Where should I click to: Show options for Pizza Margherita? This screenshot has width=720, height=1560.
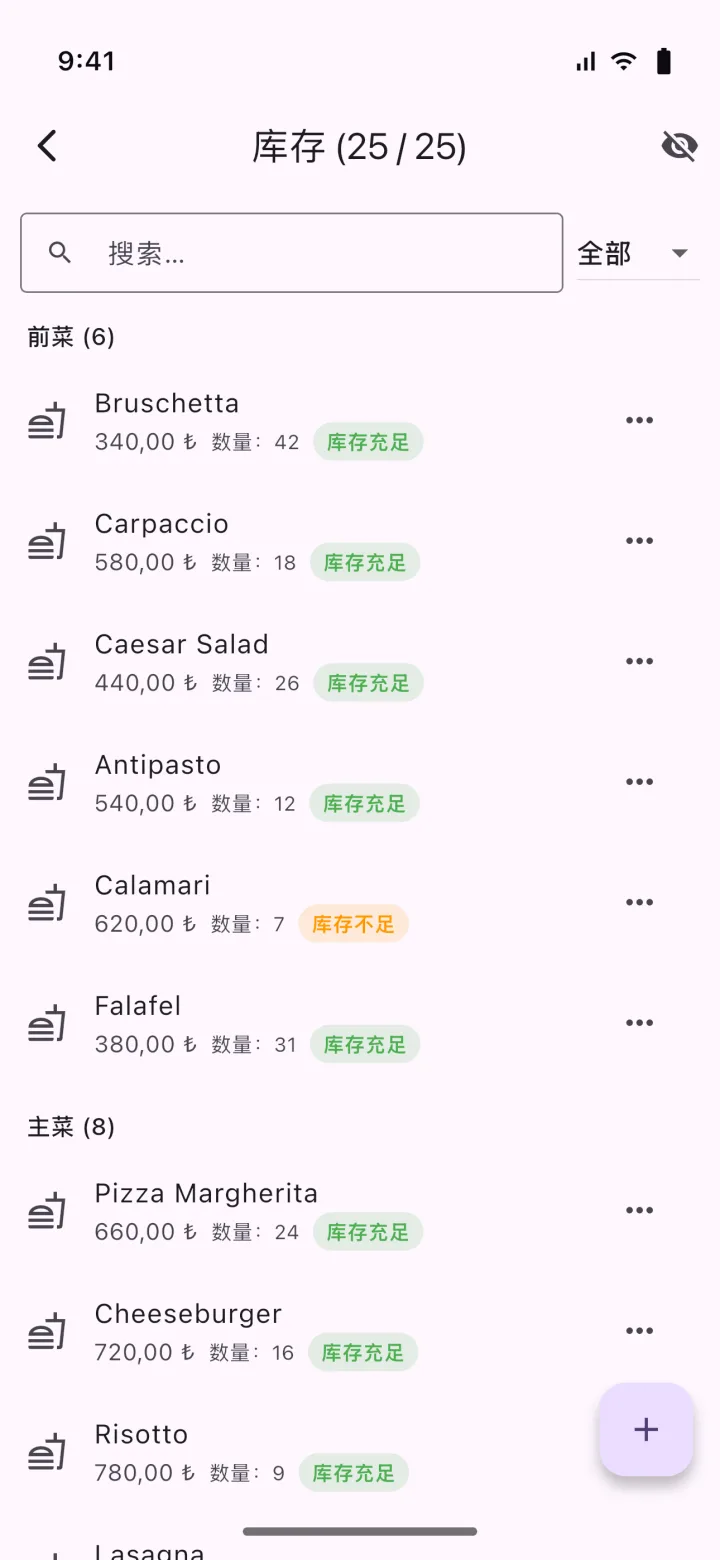point(639,1210)
